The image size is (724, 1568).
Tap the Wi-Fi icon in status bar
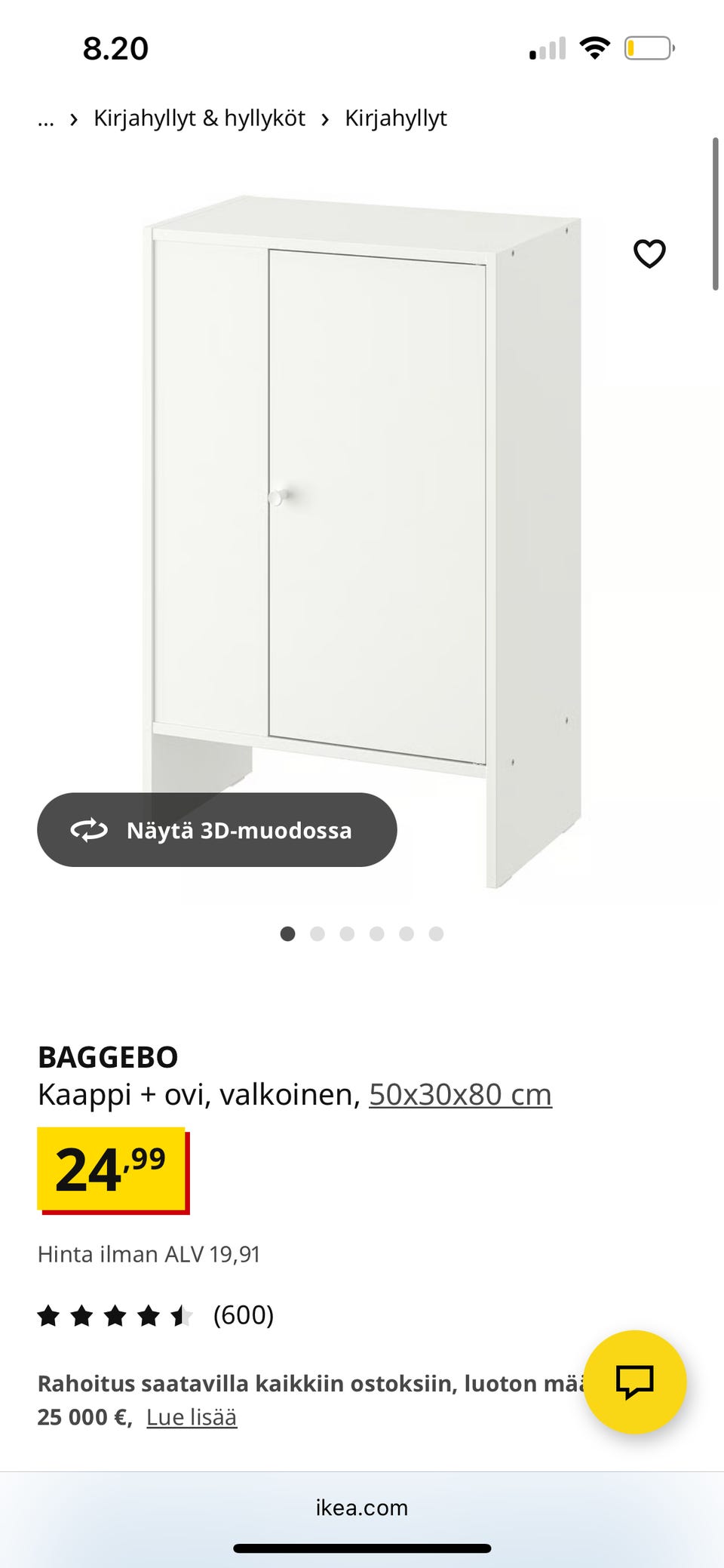click(x=594, y=48)
